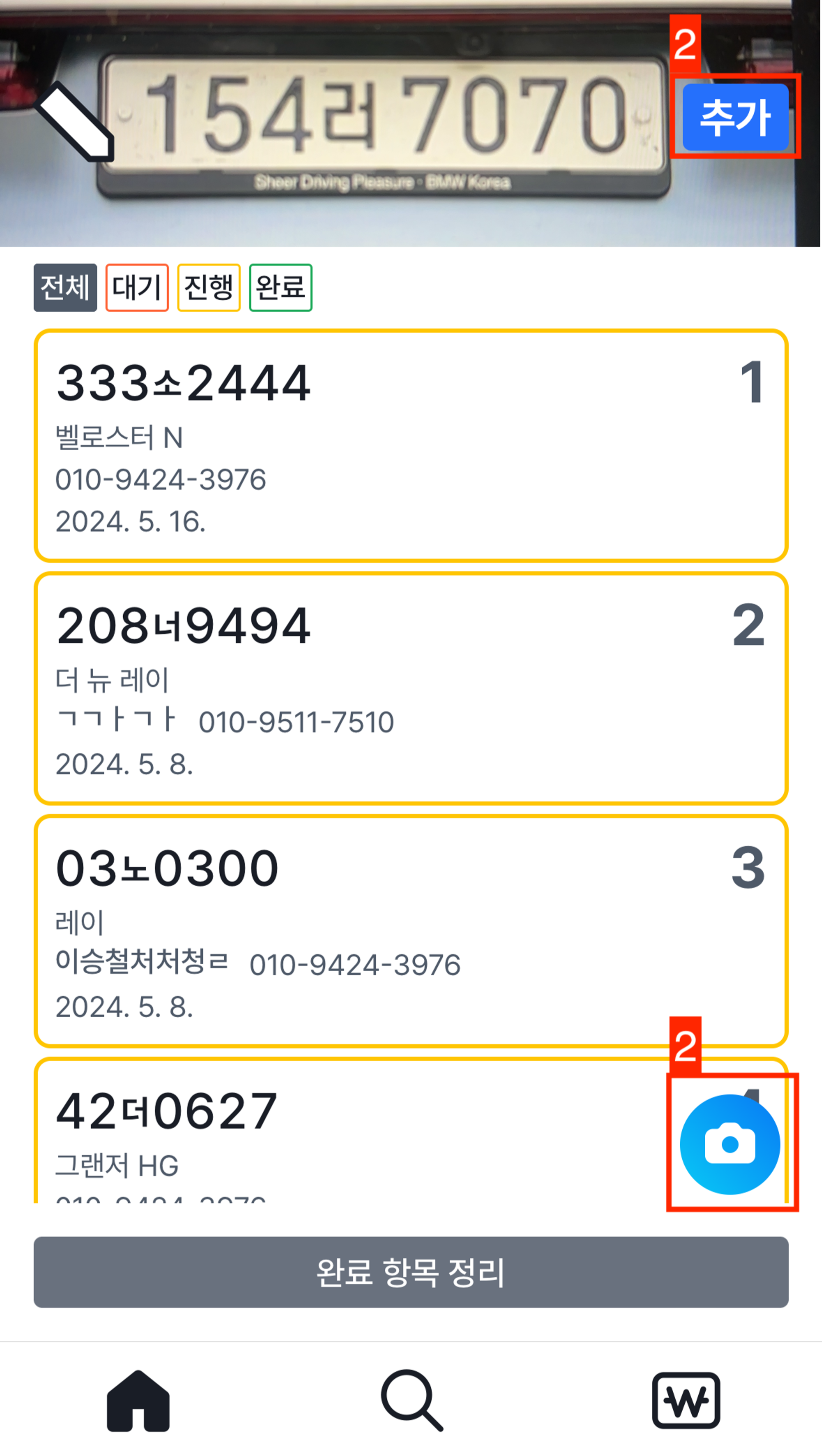822x1456 pixels.
Task: Filter the list by 대기
Action: click(x=137, y=287)
